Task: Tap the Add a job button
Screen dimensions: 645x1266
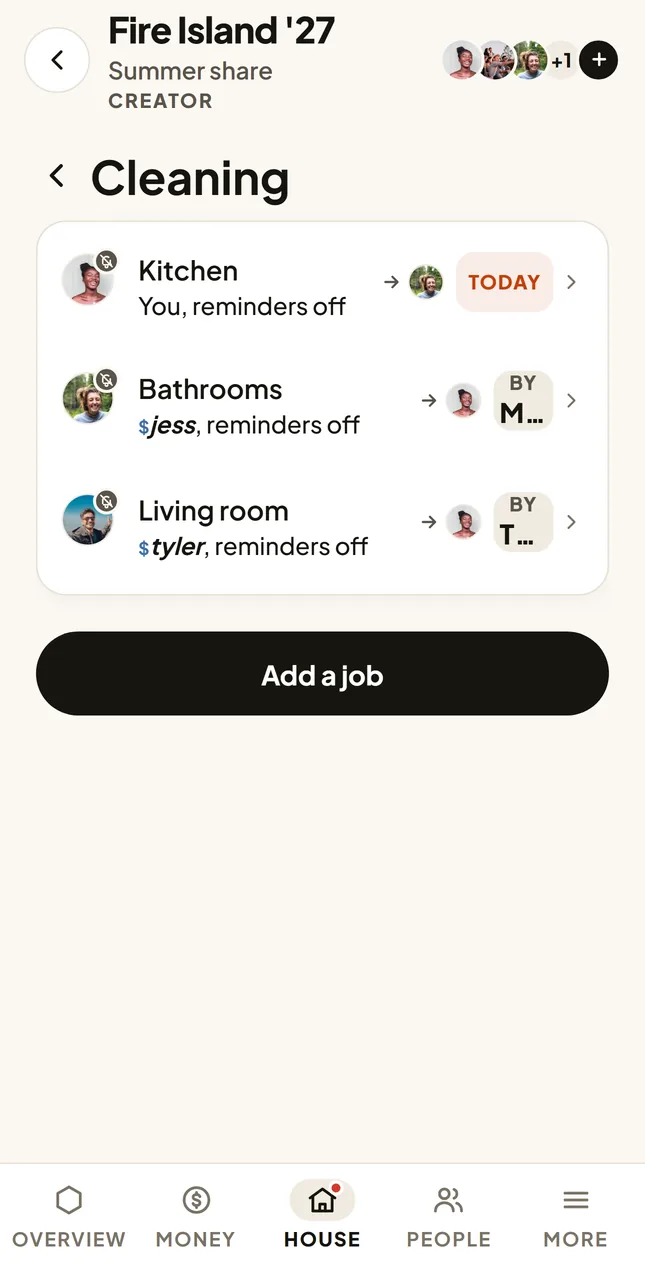Action: (322, 673)
